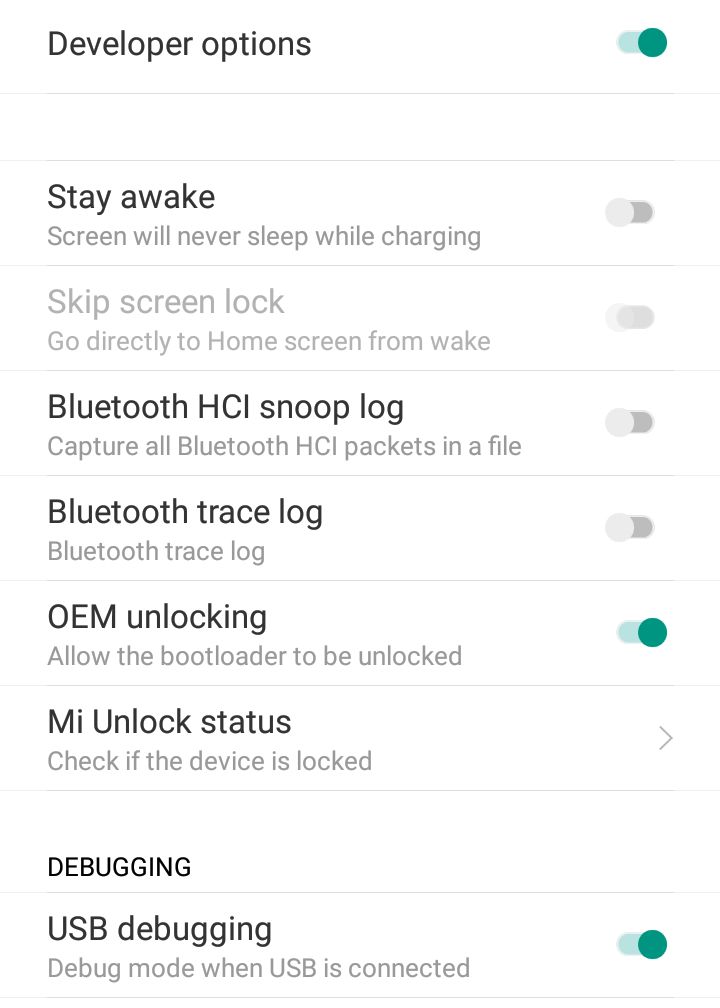Tap the Developer options title text

pos(179,43)
